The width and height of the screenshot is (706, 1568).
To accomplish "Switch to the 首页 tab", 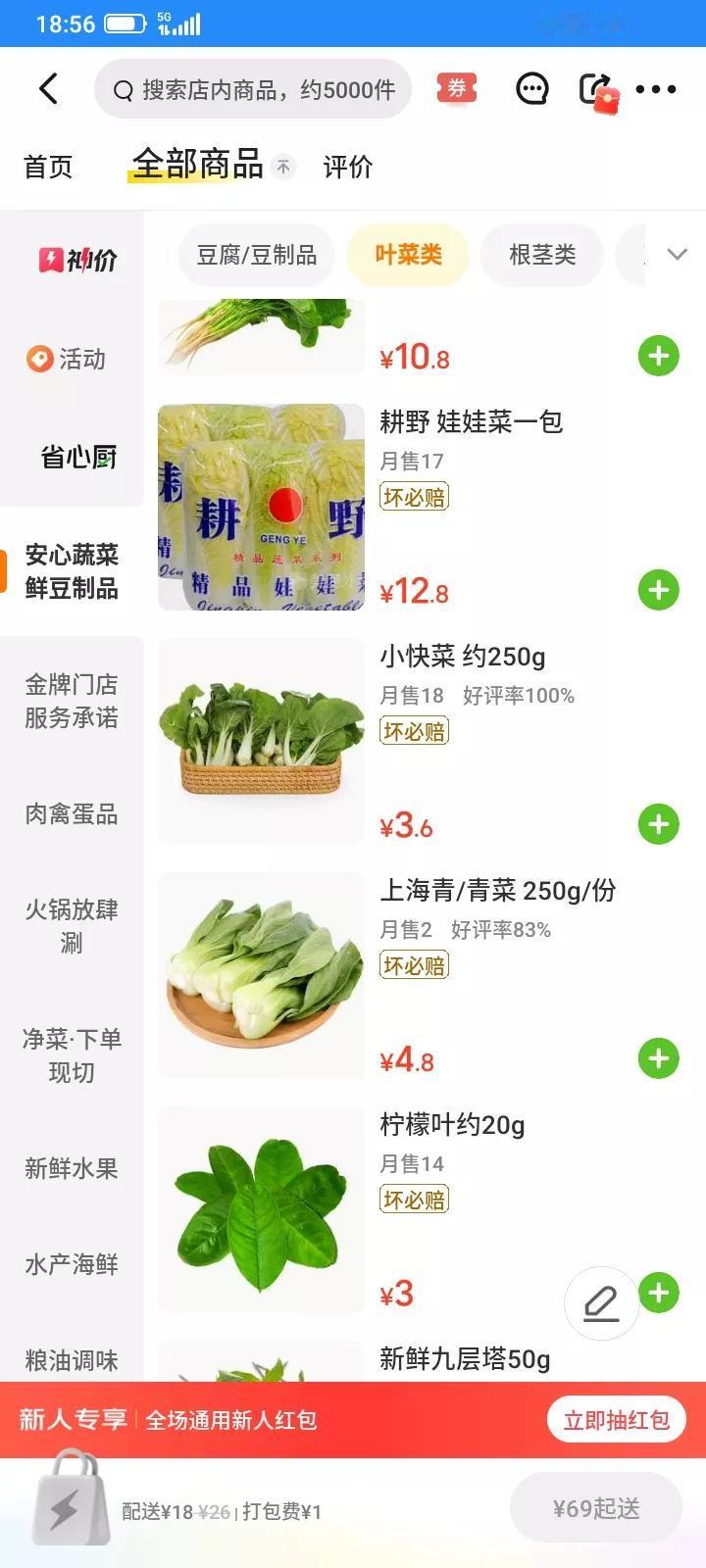I will [48, 168].
